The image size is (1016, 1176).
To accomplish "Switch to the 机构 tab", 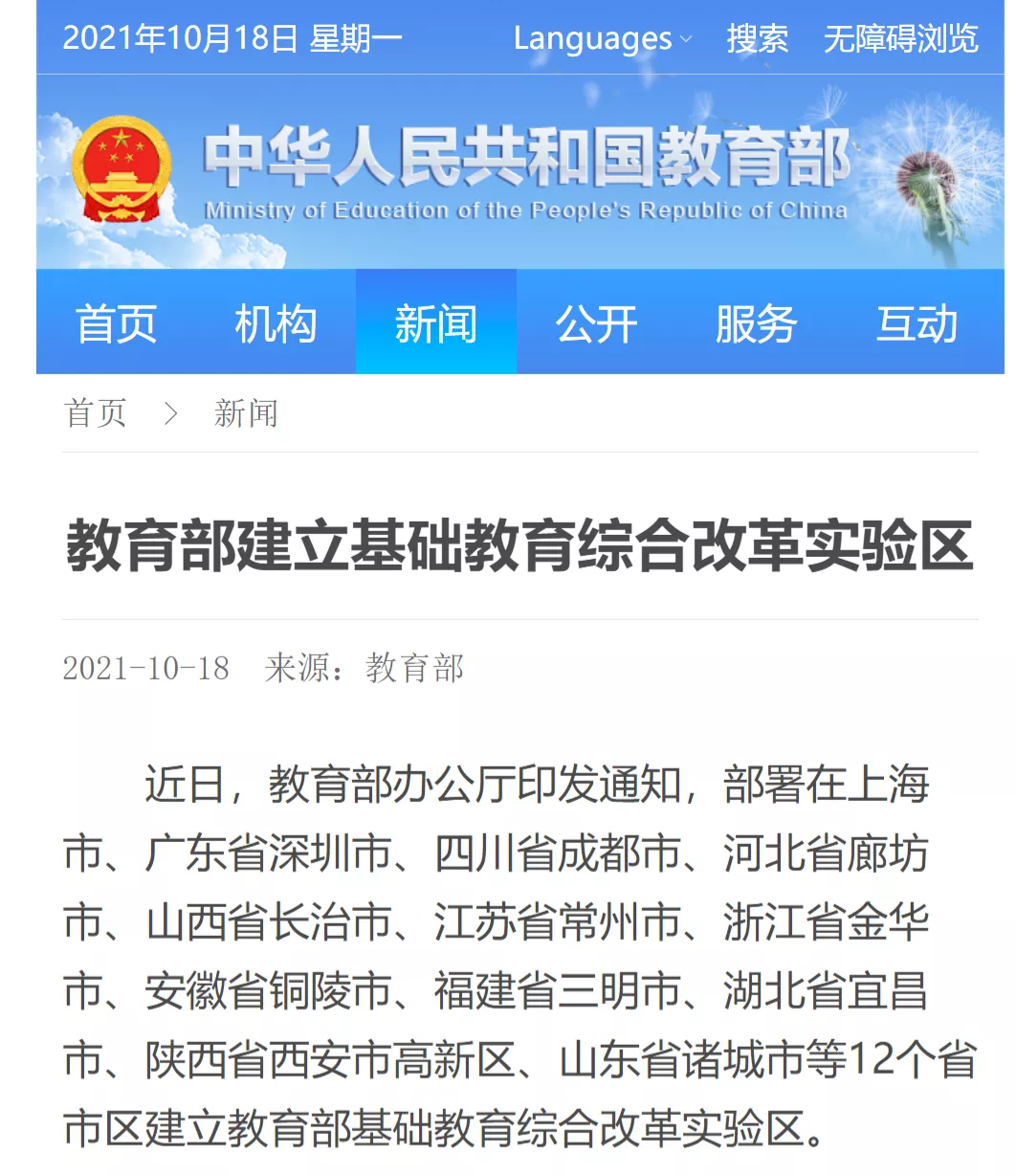I will click(276, 323).
